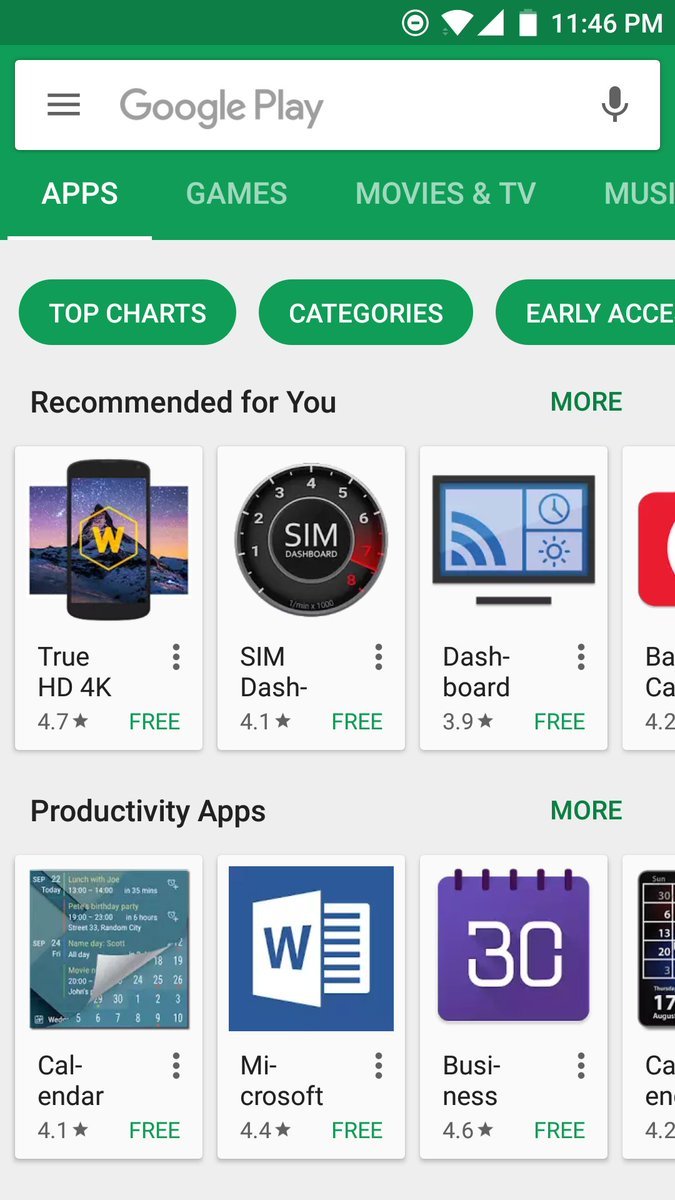Open overflow menu on Microsoft card
The width and height of the screenshot is (675, 1200).
click(x=378, y=1066)
